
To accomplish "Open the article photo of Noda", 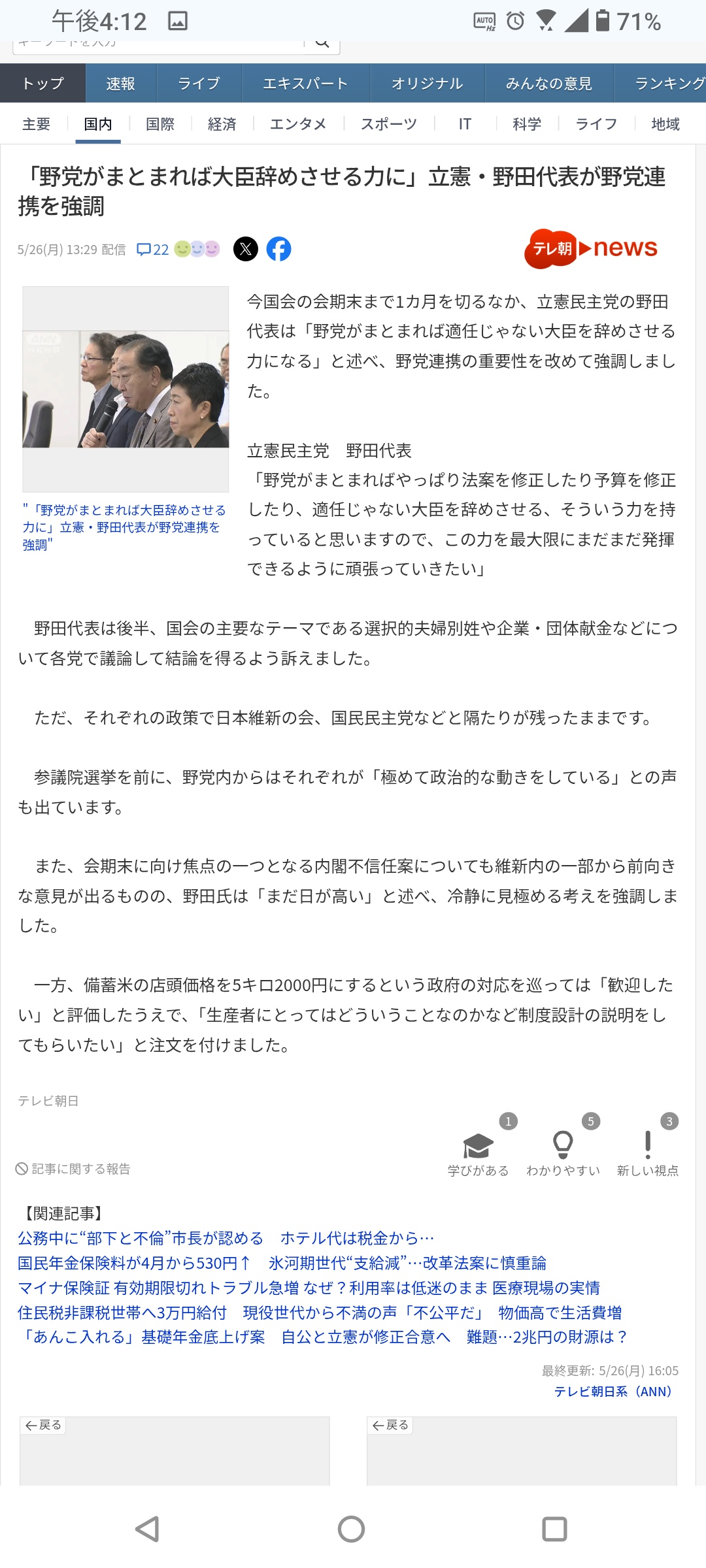I will tap(126, 389).
